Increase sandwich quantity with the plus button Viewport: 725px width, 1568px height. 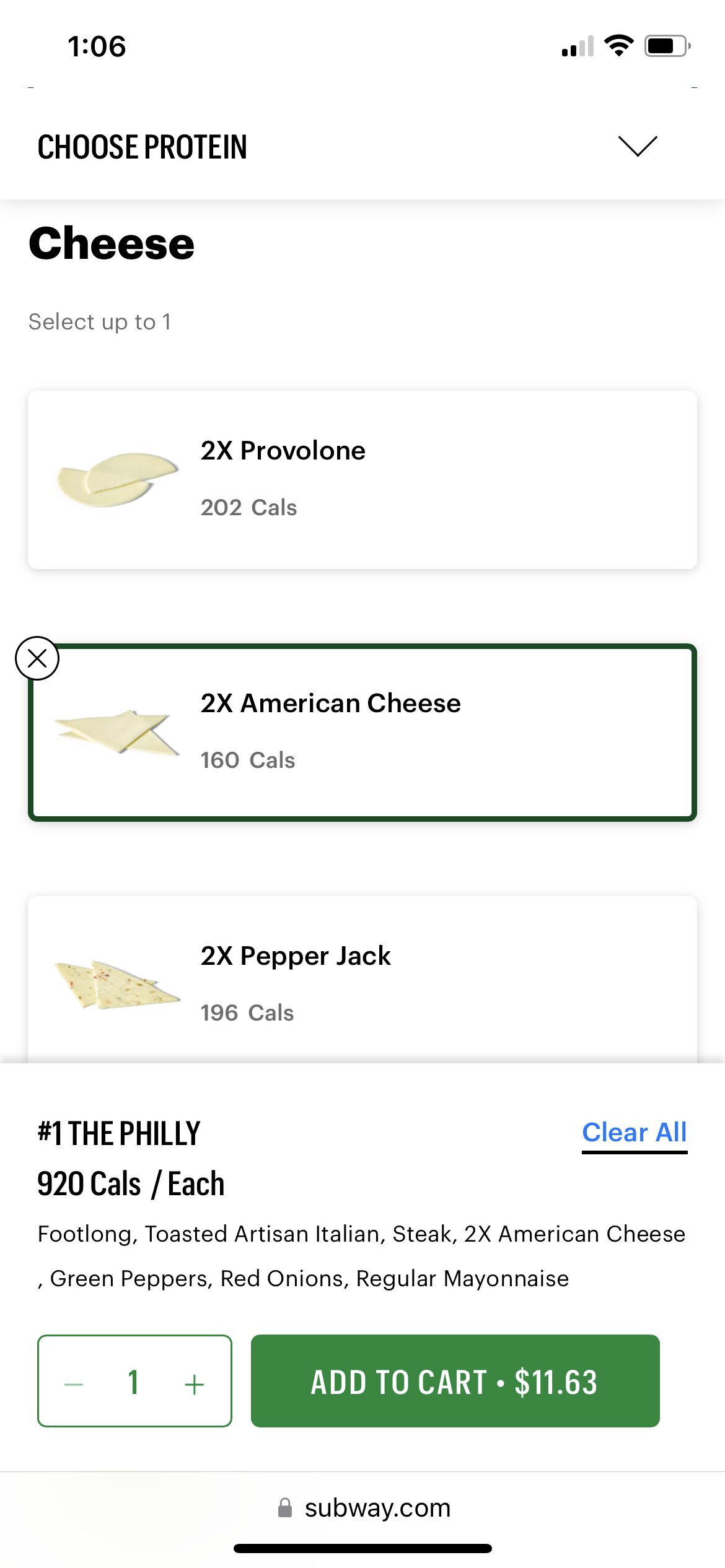194,1383
